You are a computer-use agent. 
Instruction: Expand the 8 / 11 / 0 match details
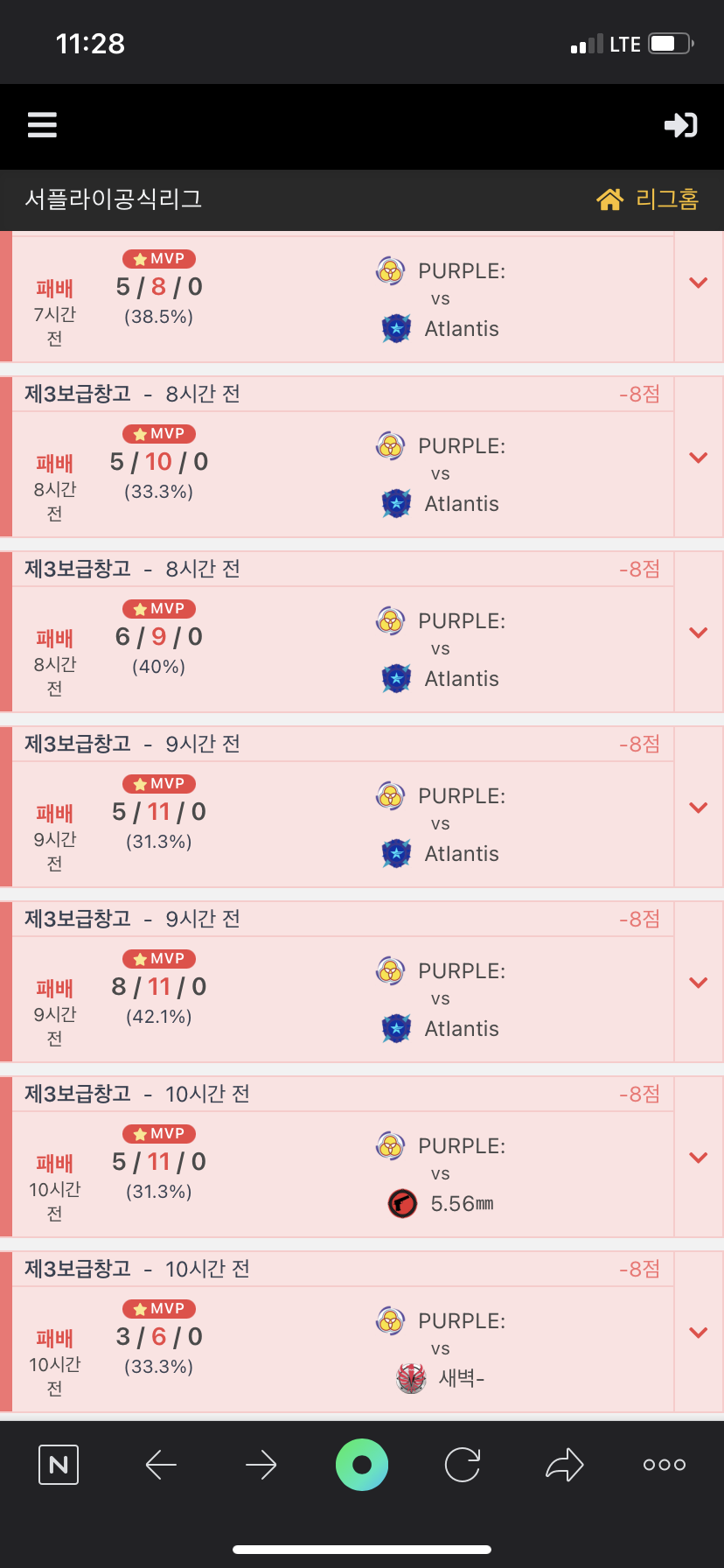click(698, 983)
